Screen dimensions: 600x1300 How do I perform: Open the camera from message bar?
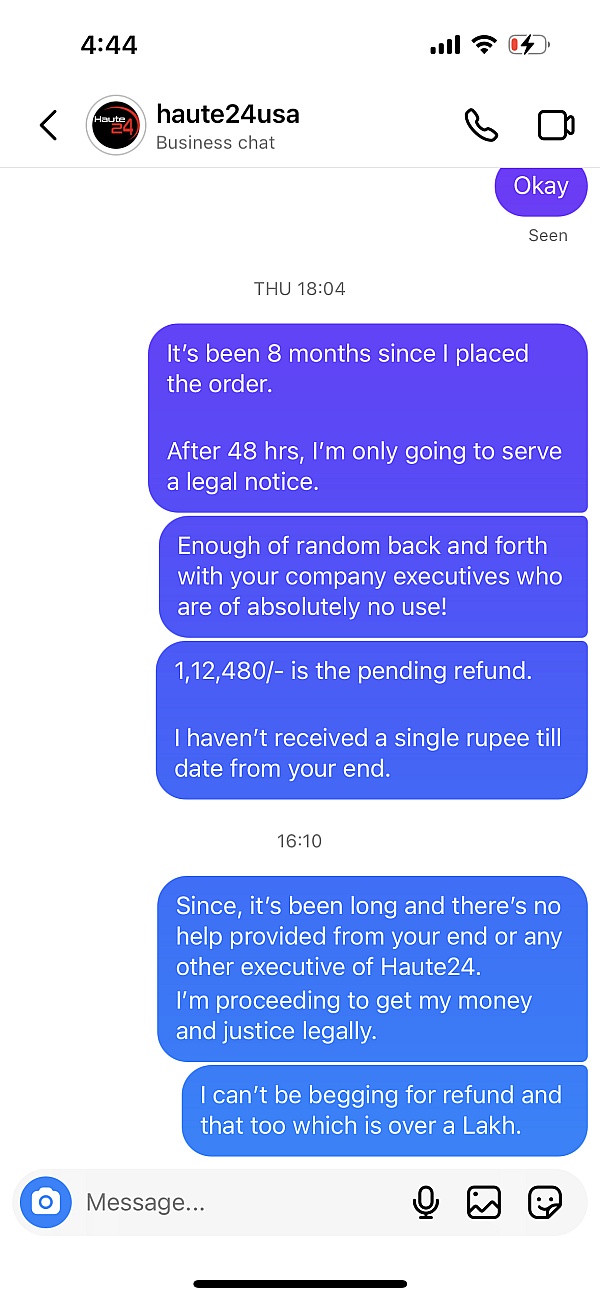click(x=46, y=1201)
